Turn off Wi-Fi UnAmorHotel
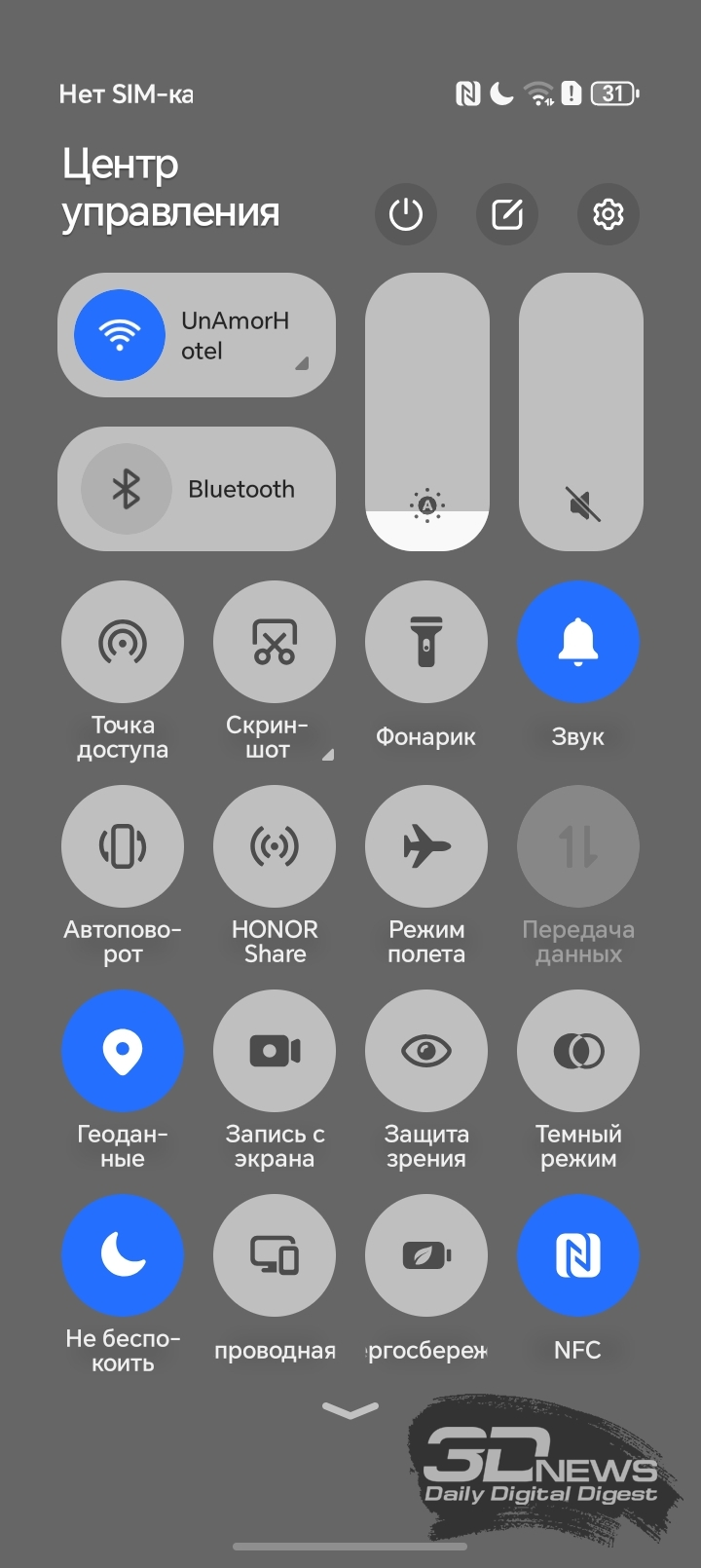Screen dimensions: 701x1568 120,335
